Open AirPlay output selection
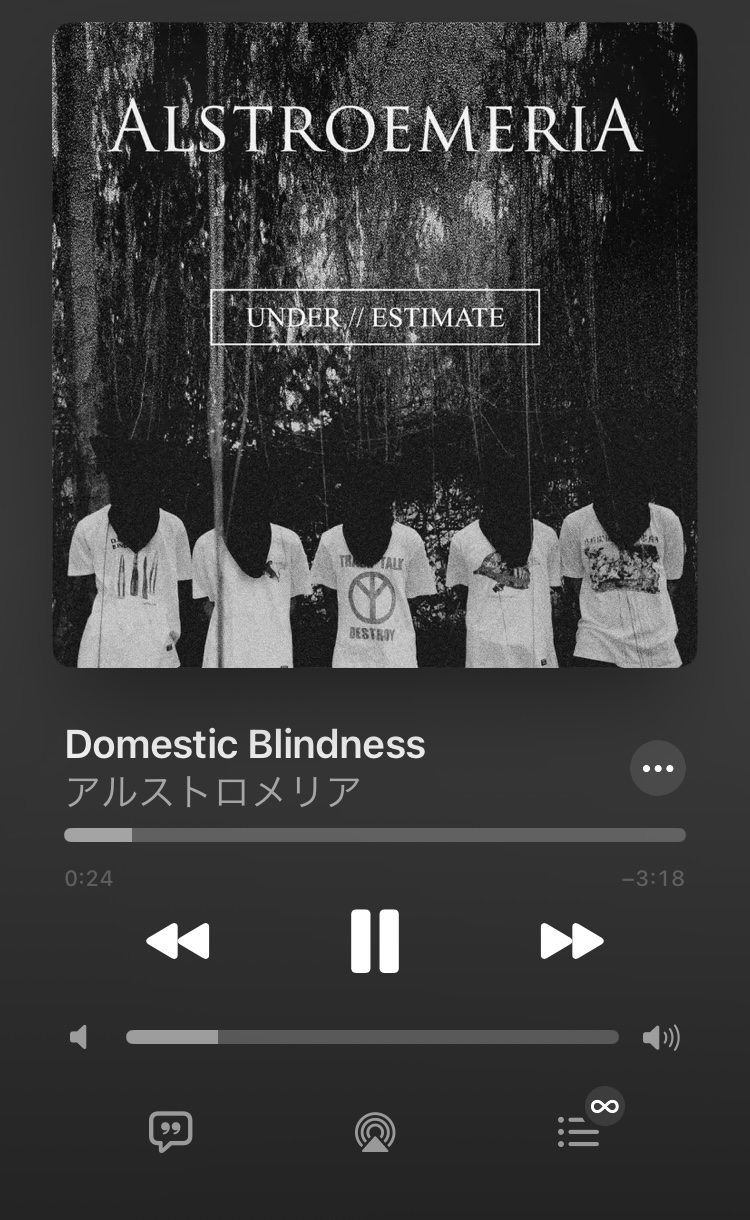Viewport: 750px width, 1220px height. coord(375,1132)
